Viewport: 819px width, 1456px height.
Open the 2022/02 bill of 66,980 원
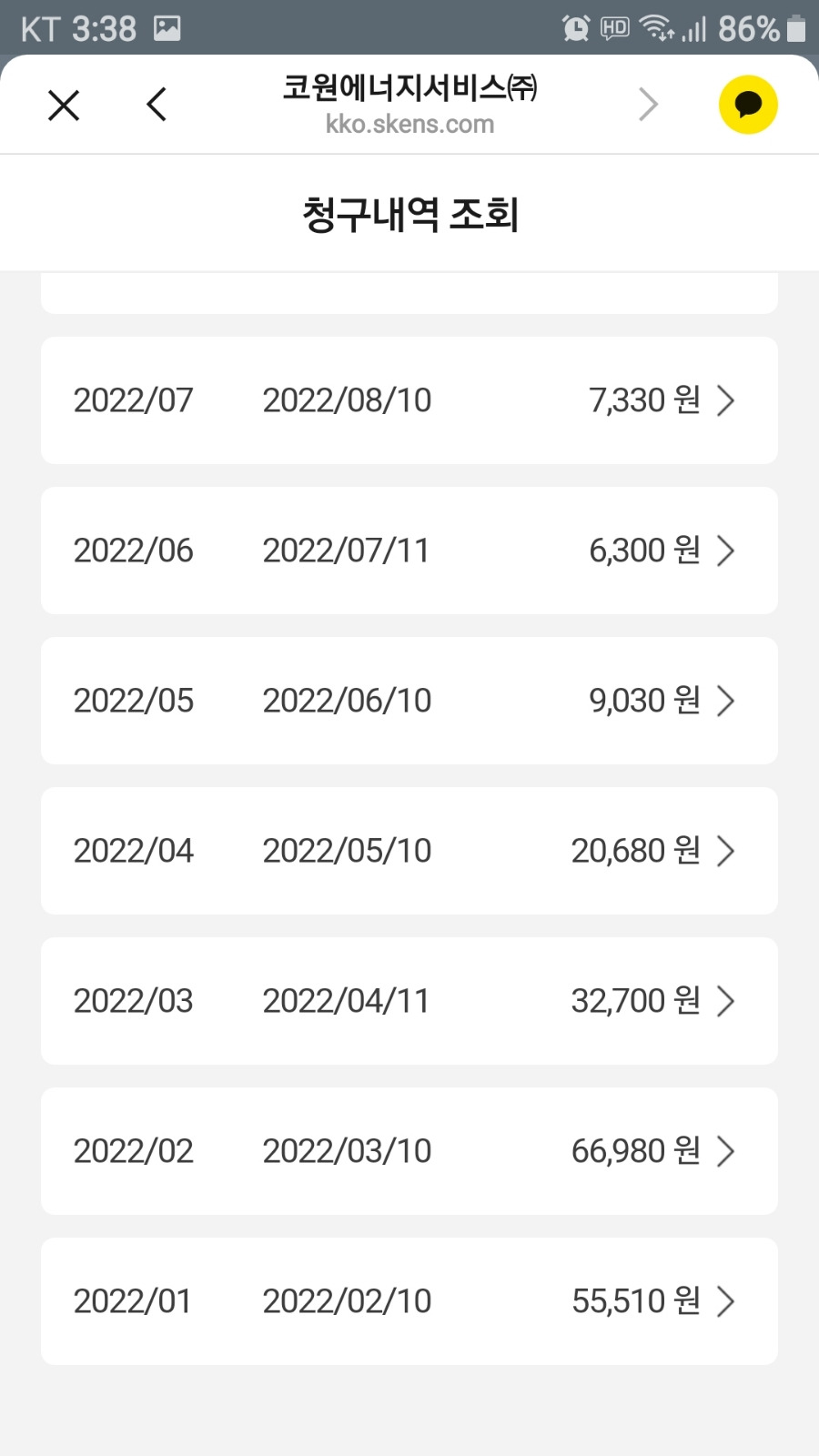coord(409,1151)
